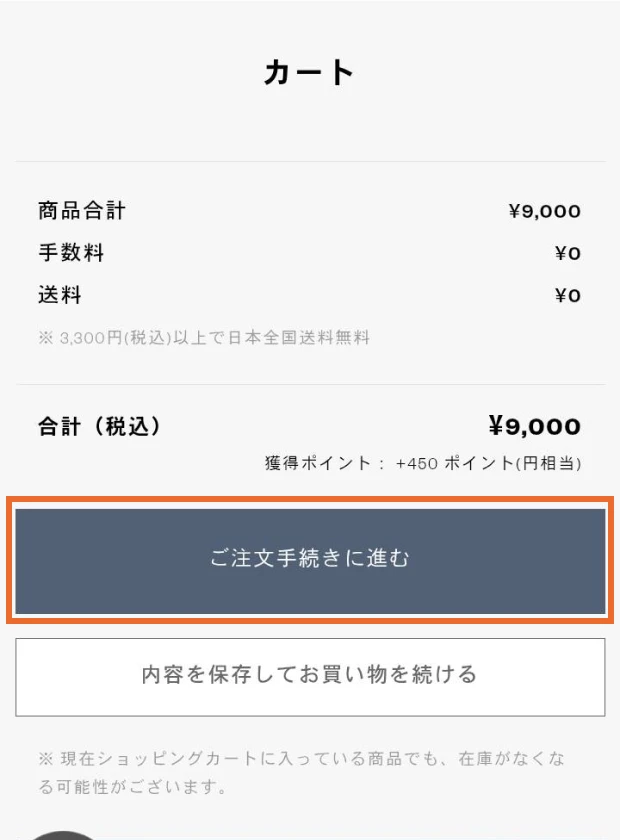Select 内容を保存してお買い物を続ける button
The height and width of the screenshot is (840, 620).
[310, 676]
